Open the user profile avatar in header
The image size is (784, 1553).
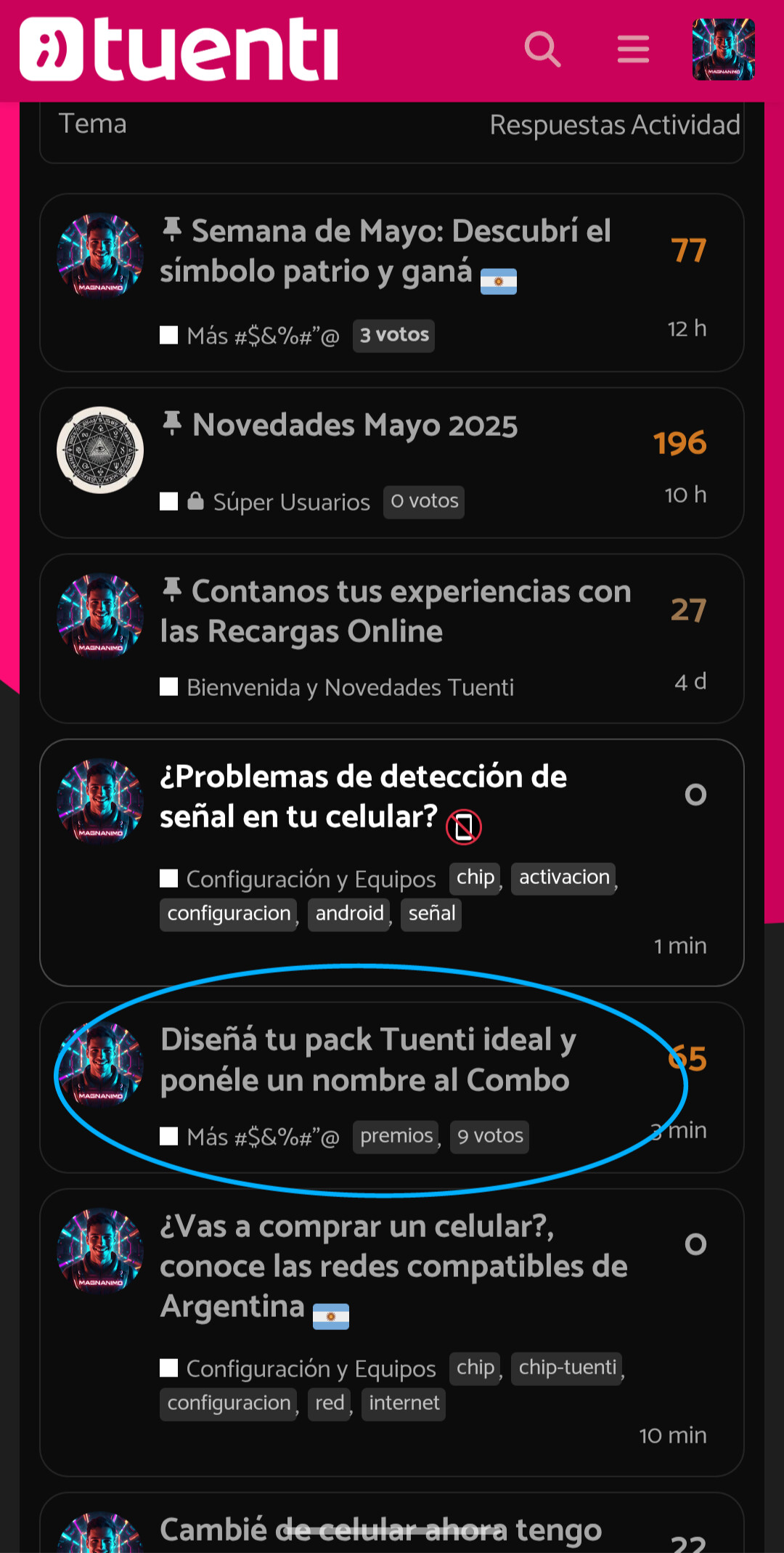coord(723,49)
